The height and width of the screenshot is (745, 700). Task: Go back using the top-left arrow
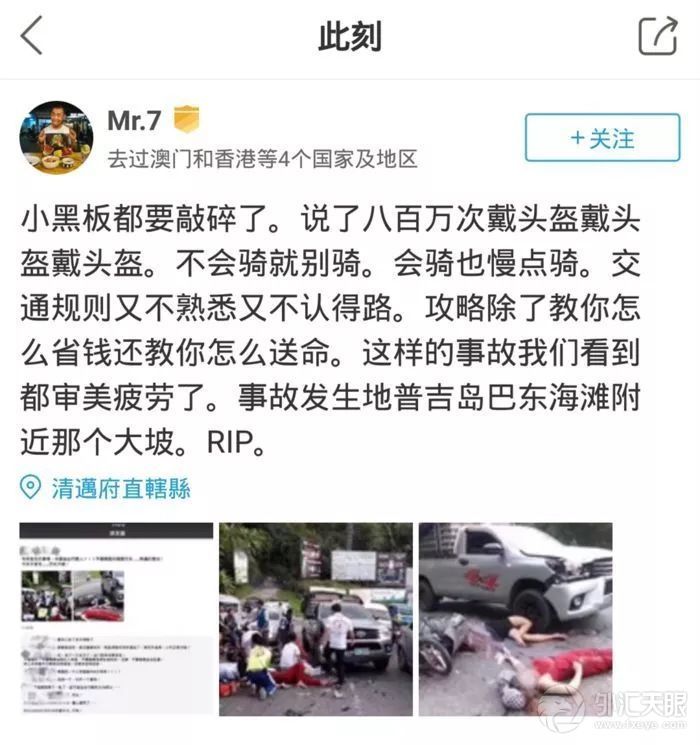pos(32,36)
